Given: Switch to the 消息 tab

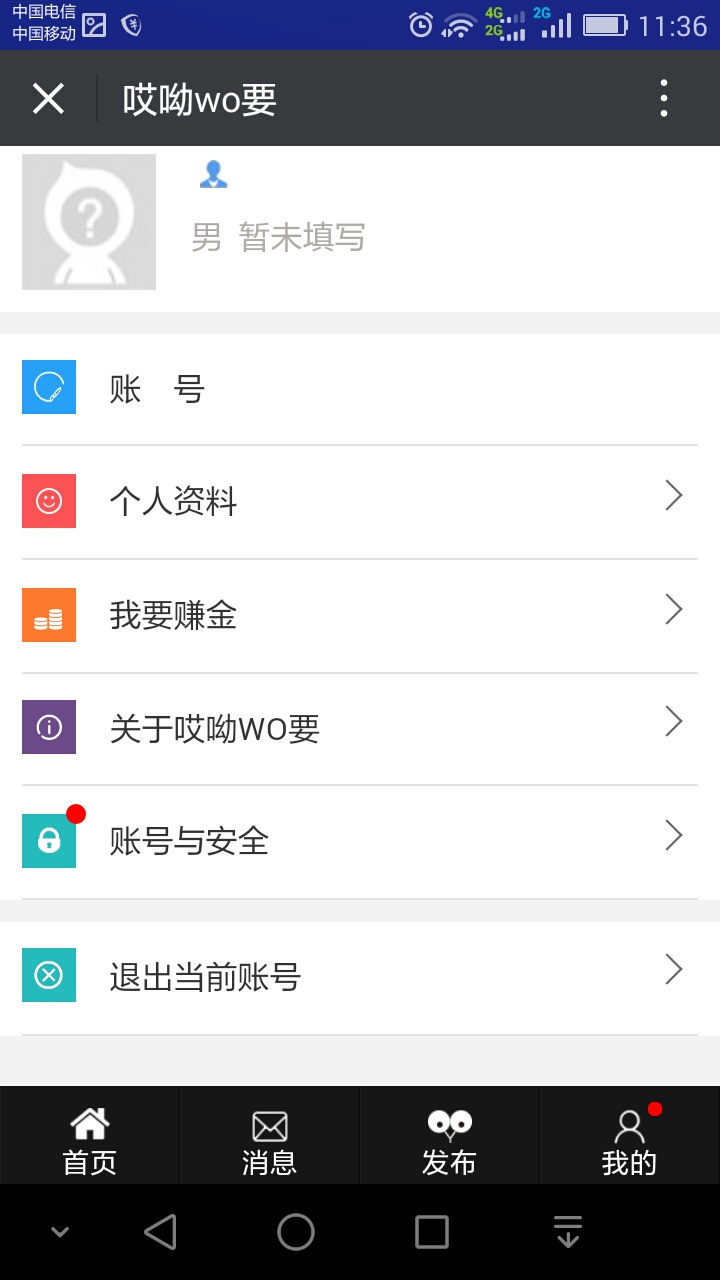Looking at the screenshot, I should point(269,1140).
